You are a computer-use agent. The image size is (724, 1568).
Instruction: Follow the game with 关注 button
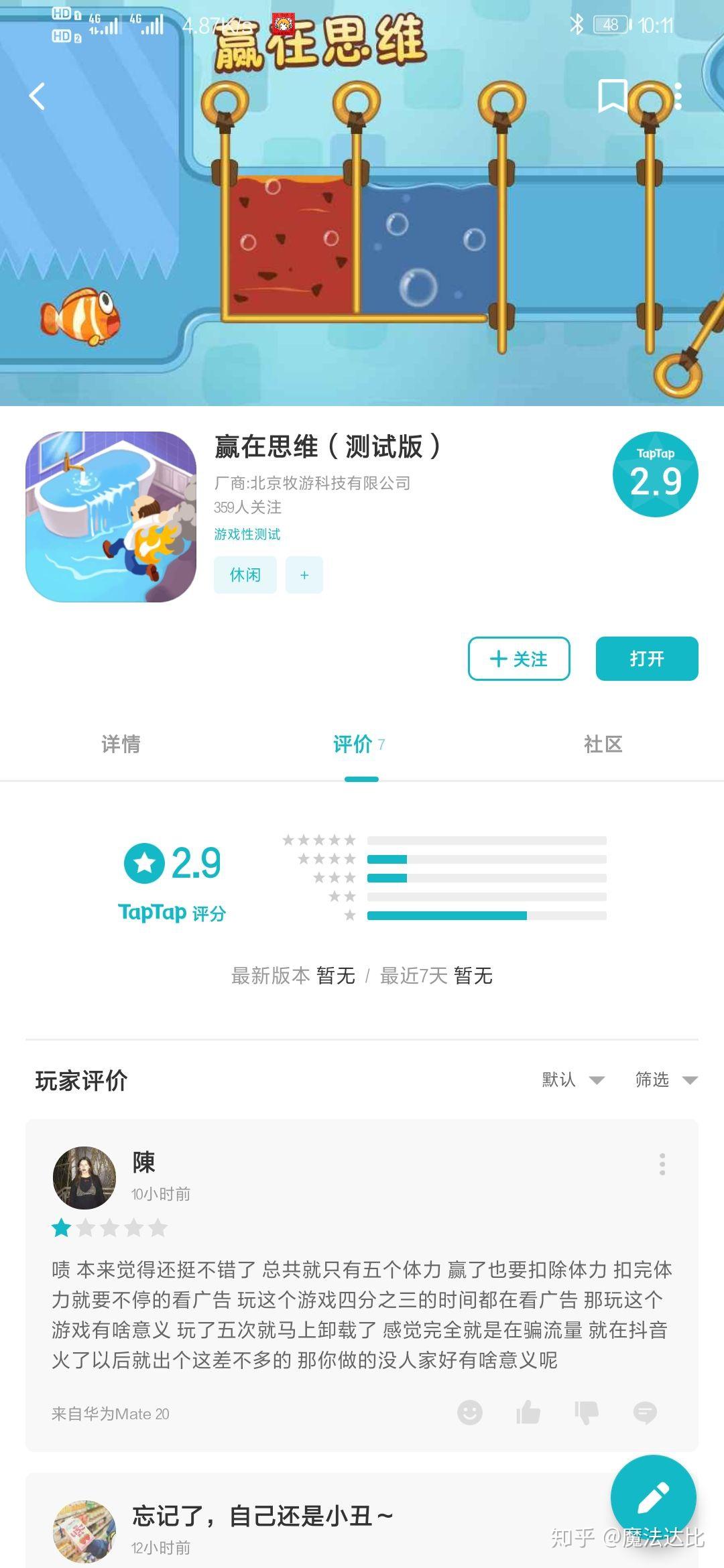click(x=519, y=659)
